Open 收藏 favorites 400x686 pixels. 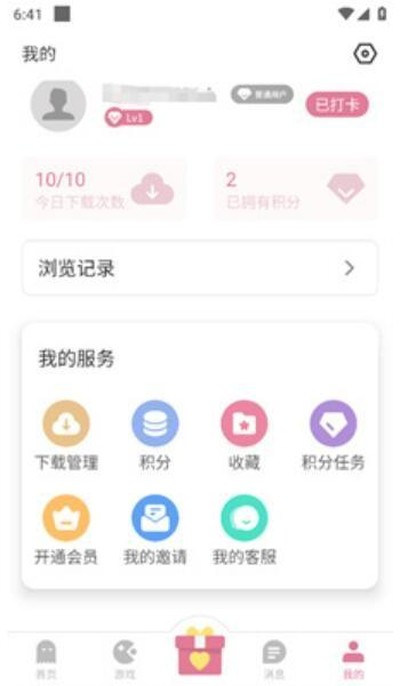(x=244, y=435)
